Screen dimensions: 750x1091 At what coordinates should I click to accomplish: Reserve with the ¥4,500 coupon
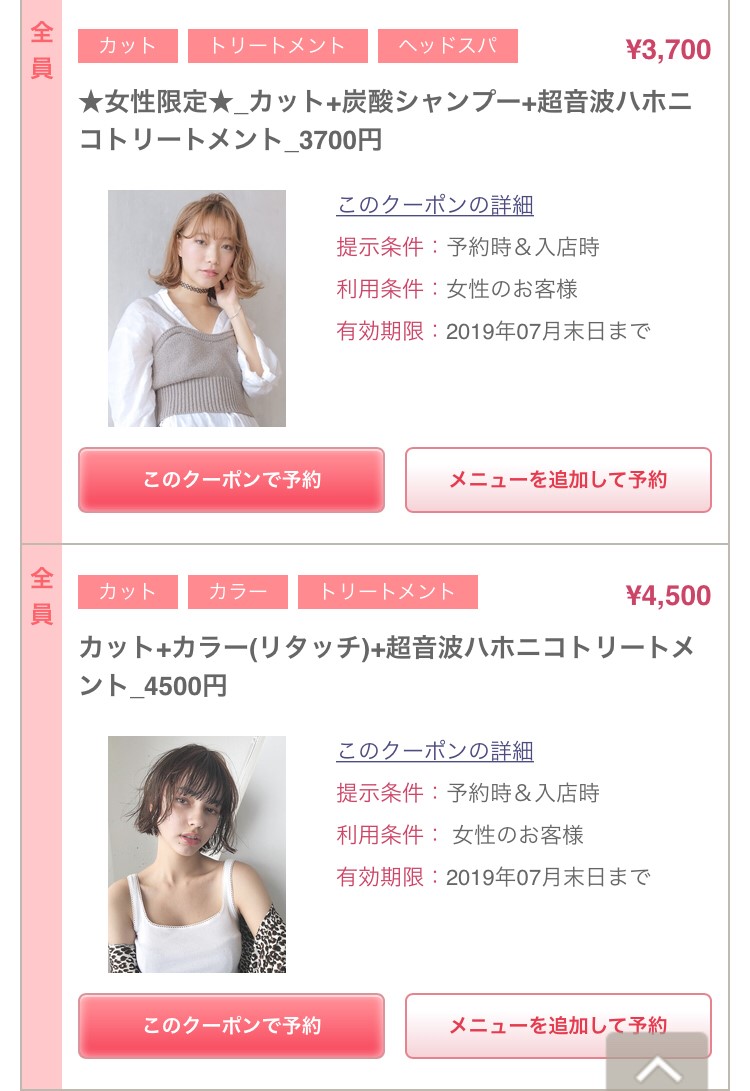pyautogui.click(x=231, y=1026)
